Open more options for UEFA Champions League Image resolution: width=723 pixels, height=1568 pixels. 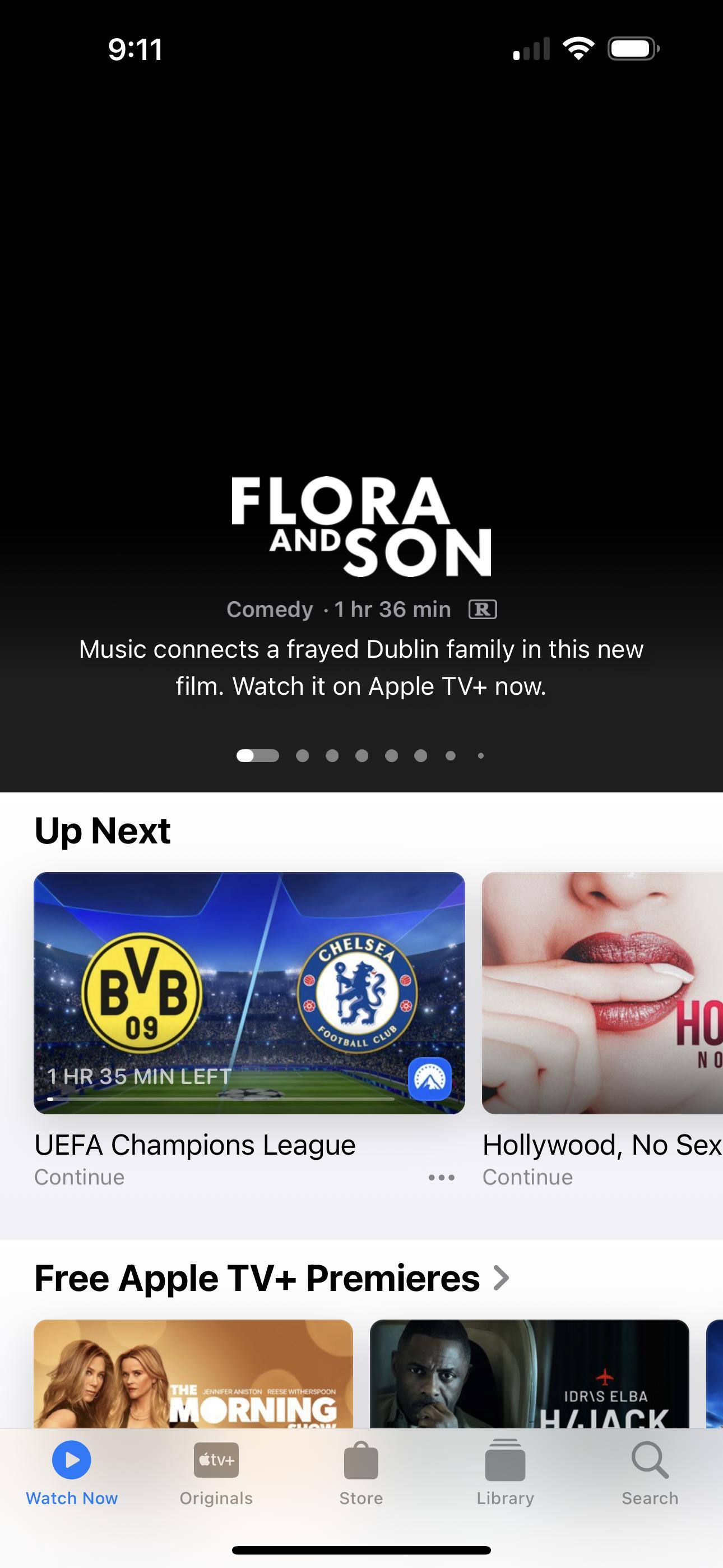click(441, 1178)
